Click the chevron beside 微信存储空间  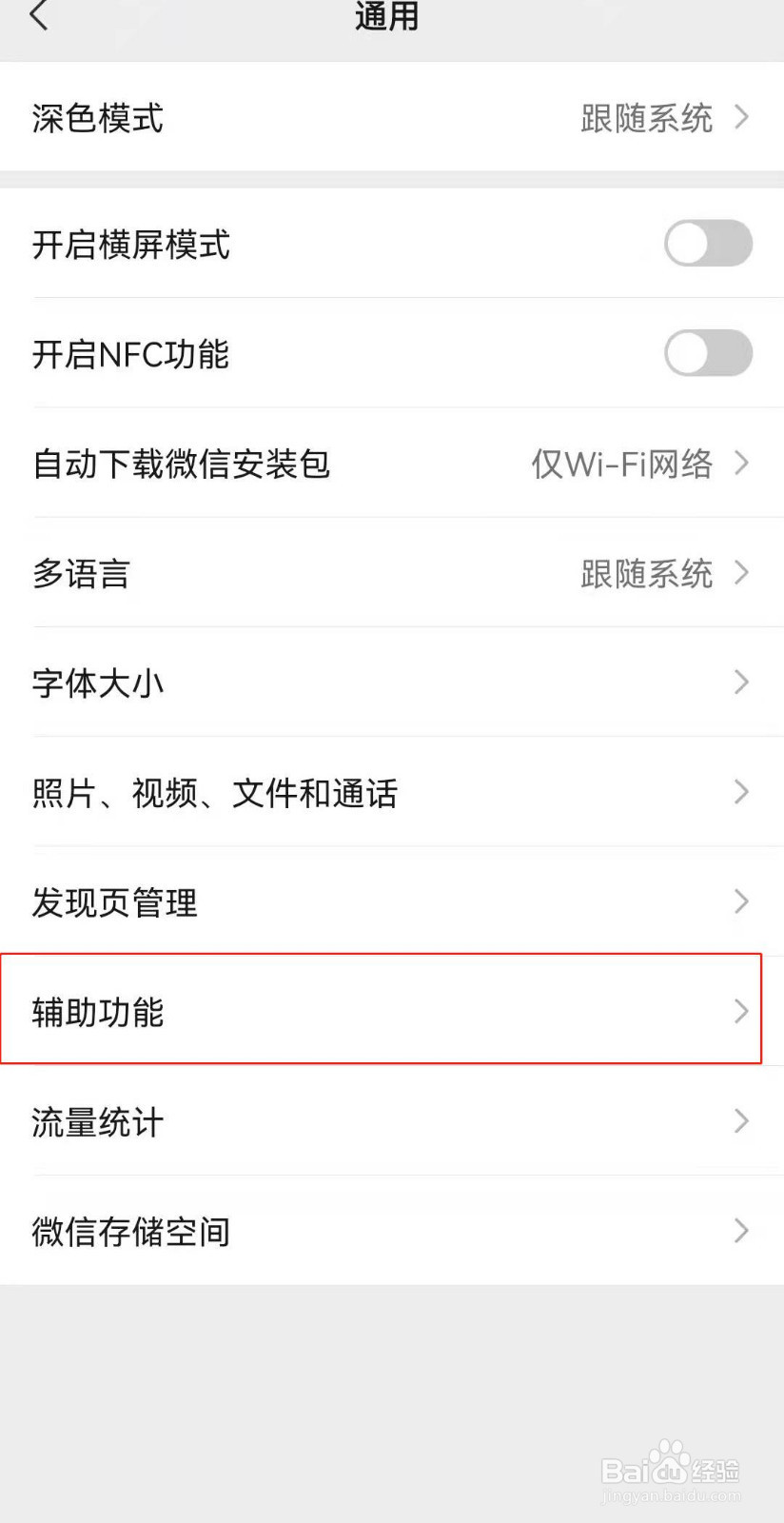click(741, 1231)
